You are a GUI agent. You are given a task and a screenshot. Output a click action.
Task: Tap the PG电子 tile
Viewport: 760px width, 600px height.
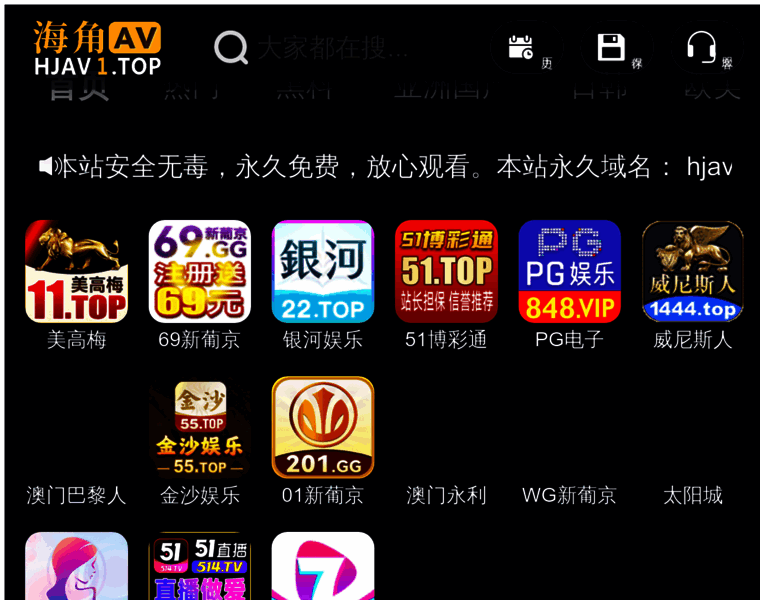569,272
